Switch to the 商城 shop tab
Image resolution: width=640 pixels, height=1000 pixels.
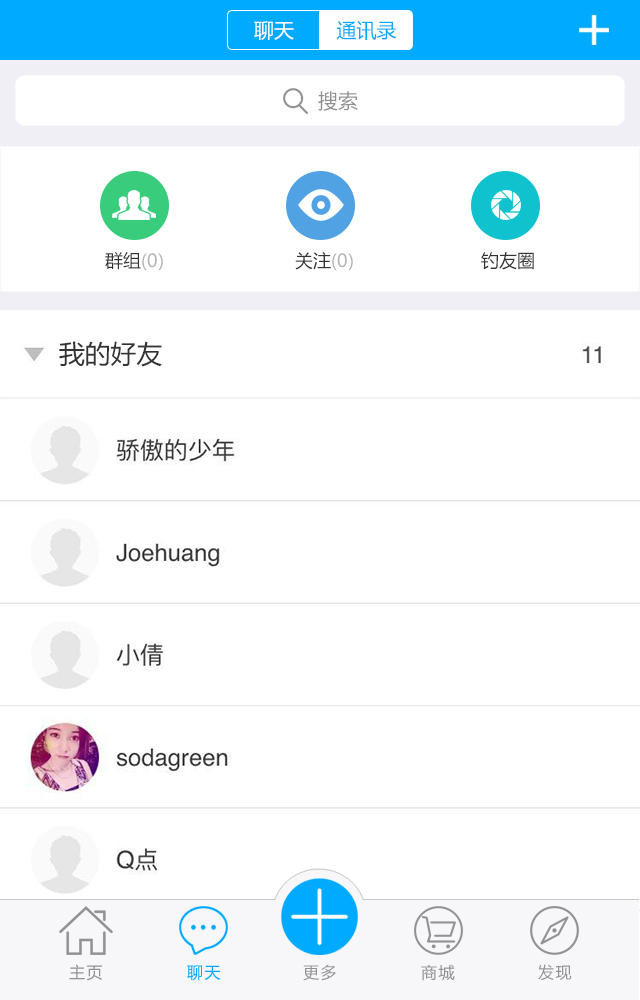pyautogui.click(x=438, y=944)
